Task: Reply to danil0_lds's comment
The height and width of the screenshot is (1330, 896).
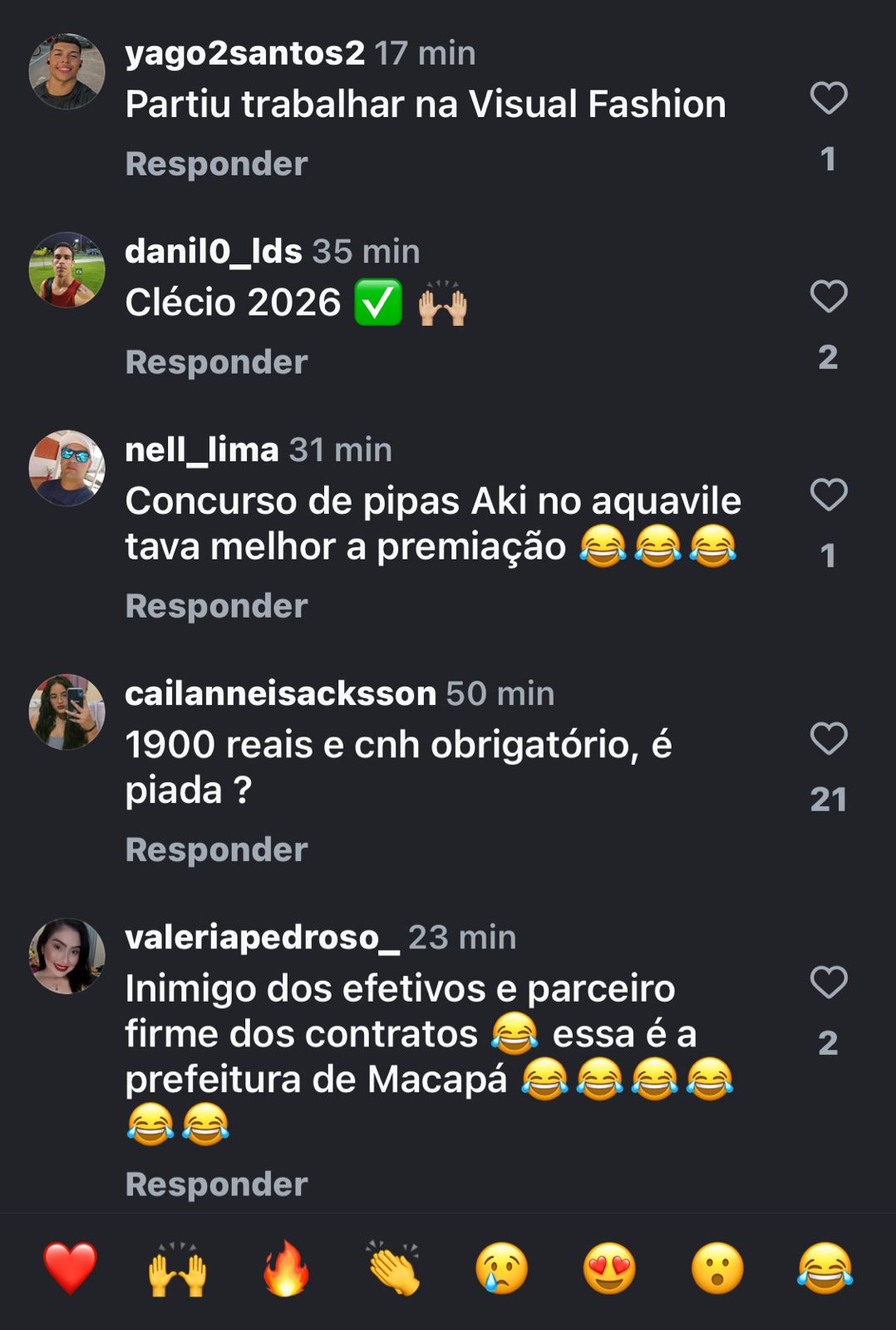Action: pyautogui.click(x=216, y=362)
